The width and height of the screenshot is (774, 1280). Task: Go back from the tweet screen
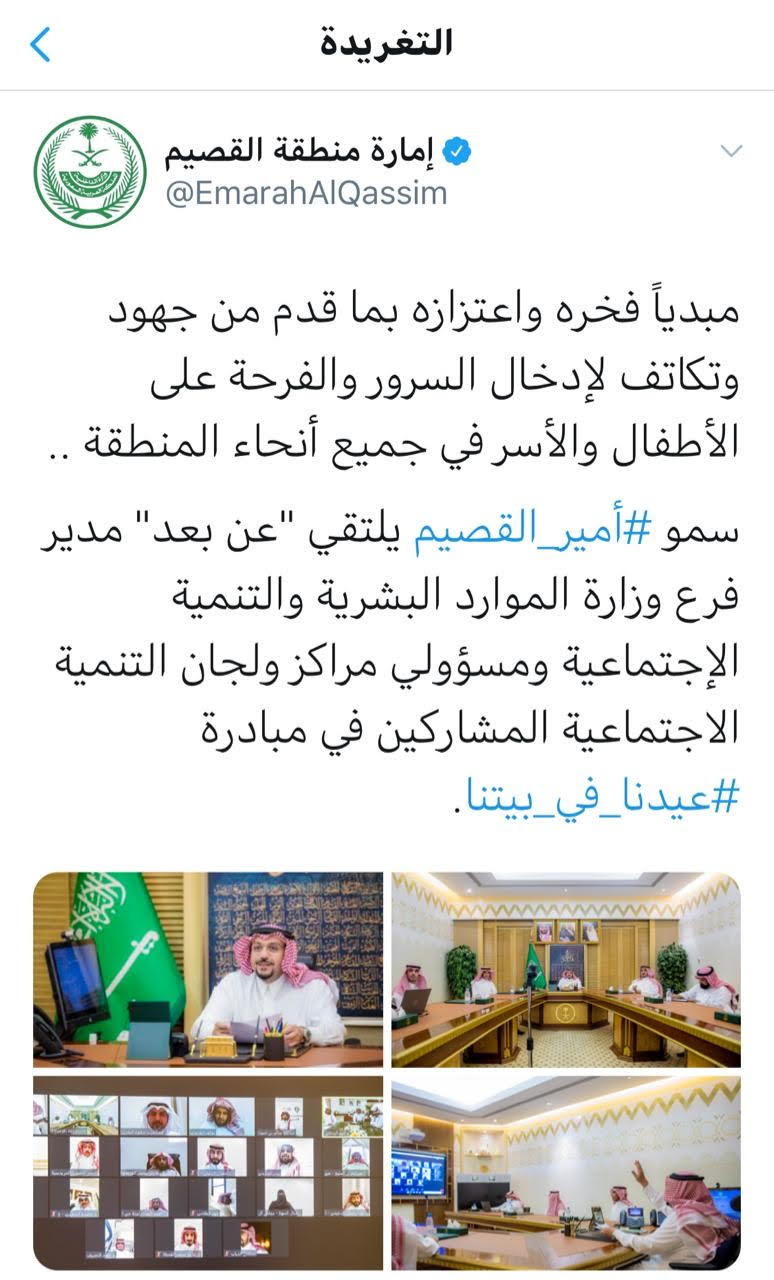pyautogui.click(x=40, y=44)
